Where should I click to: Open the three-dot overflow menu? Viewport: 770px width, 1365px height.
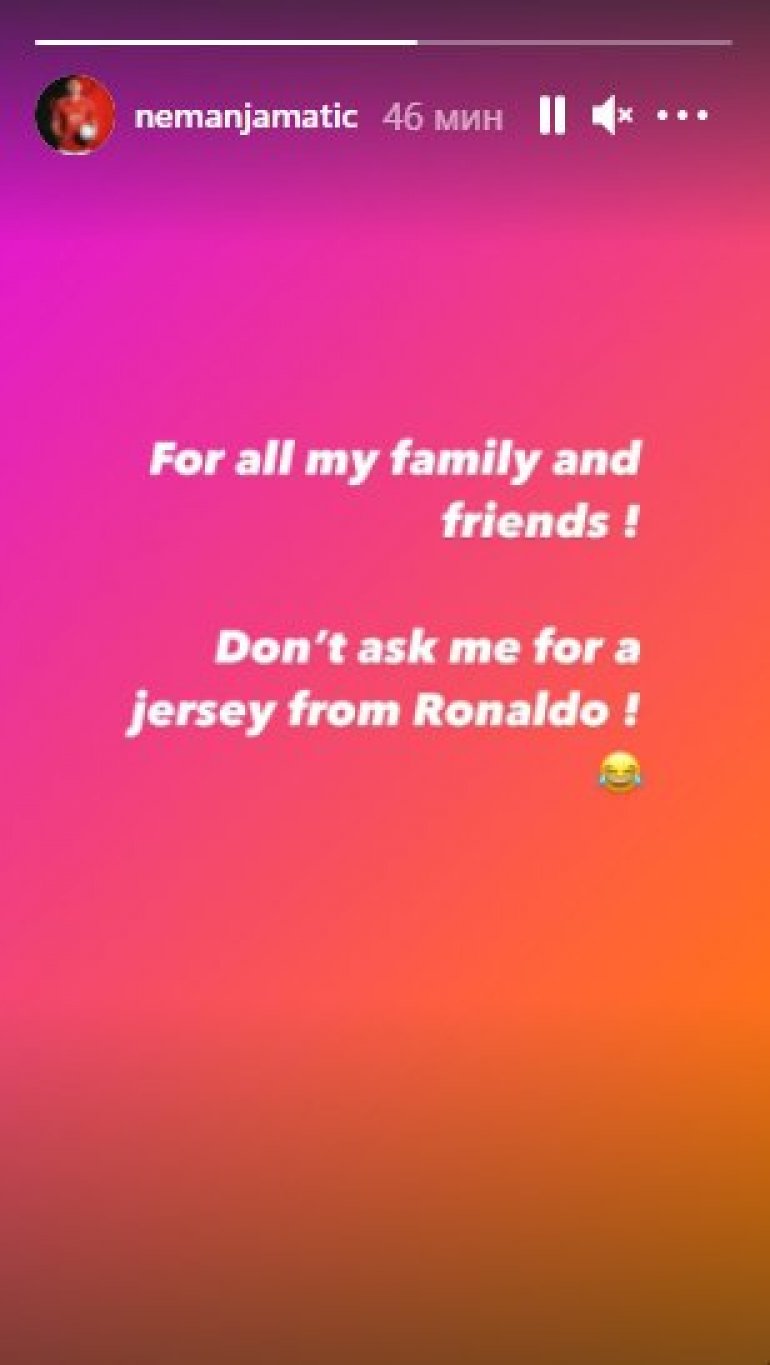coord(683,116)
